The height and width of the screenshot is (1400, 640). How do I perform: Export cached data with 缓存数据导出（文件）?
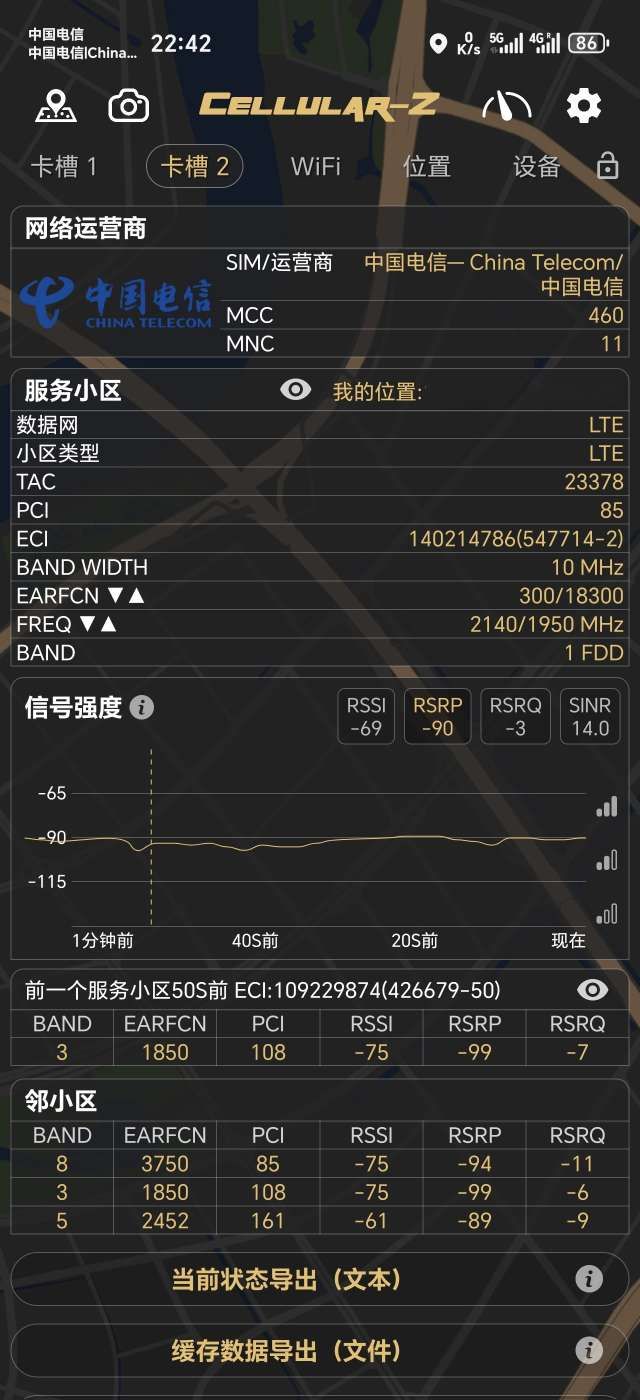click(x=286, y=1351)
